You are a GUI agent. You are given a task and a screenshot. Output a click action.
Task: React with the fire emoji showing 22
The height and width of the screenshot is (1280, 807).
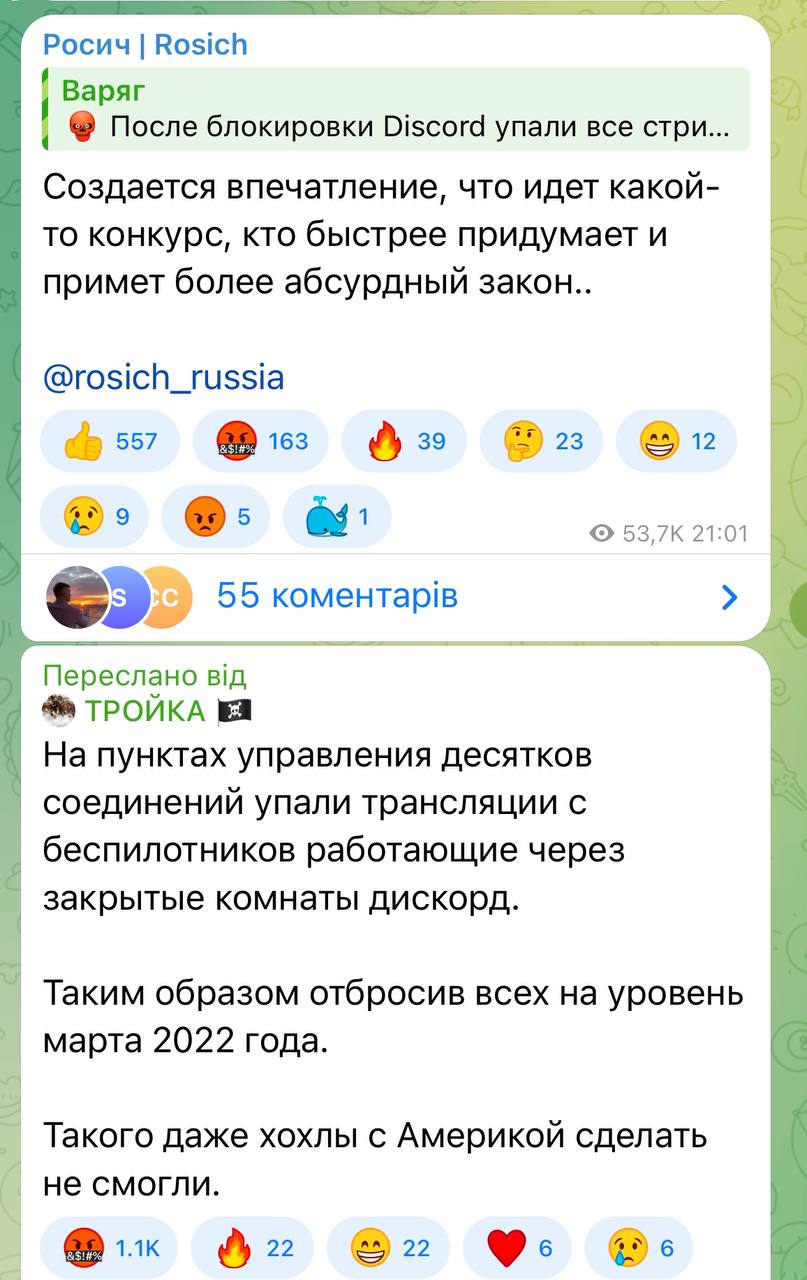coord(252,1247)
